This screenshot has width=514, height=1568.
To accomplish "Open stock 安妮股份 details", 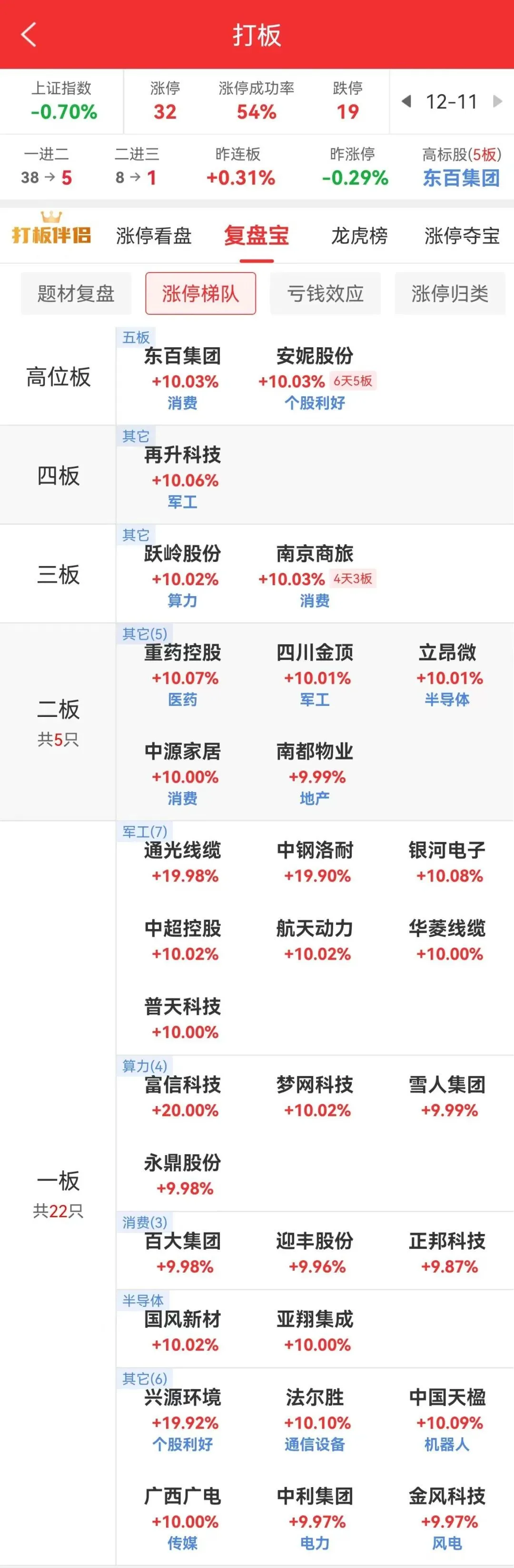I will pos(315,356).
